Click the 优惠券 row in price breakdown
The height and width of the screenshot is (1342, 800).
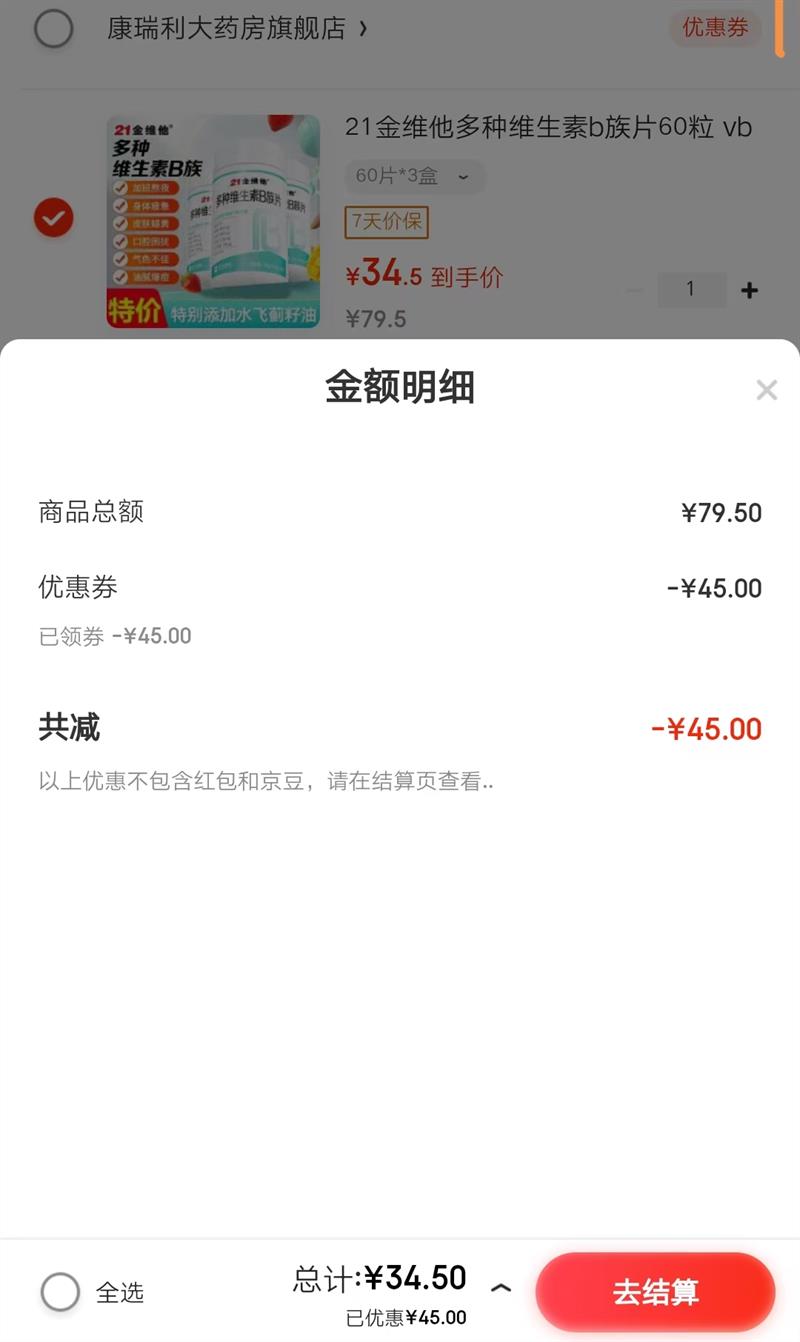400,588
